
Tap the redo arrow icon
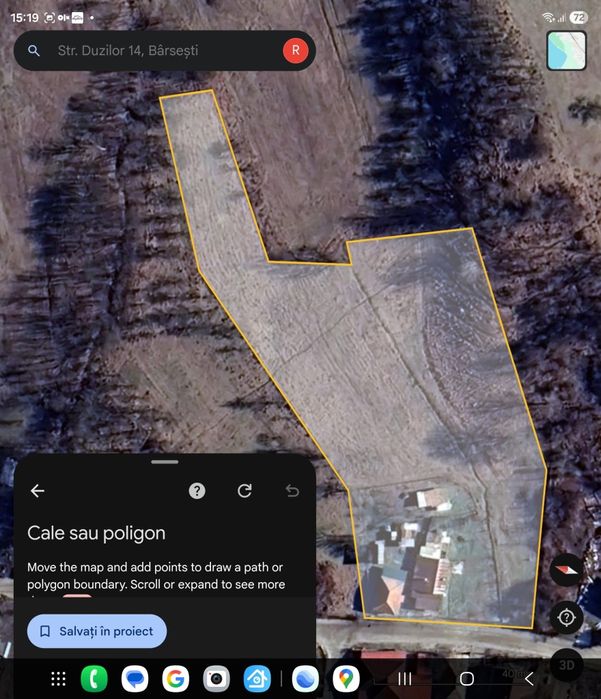(245, 490)
